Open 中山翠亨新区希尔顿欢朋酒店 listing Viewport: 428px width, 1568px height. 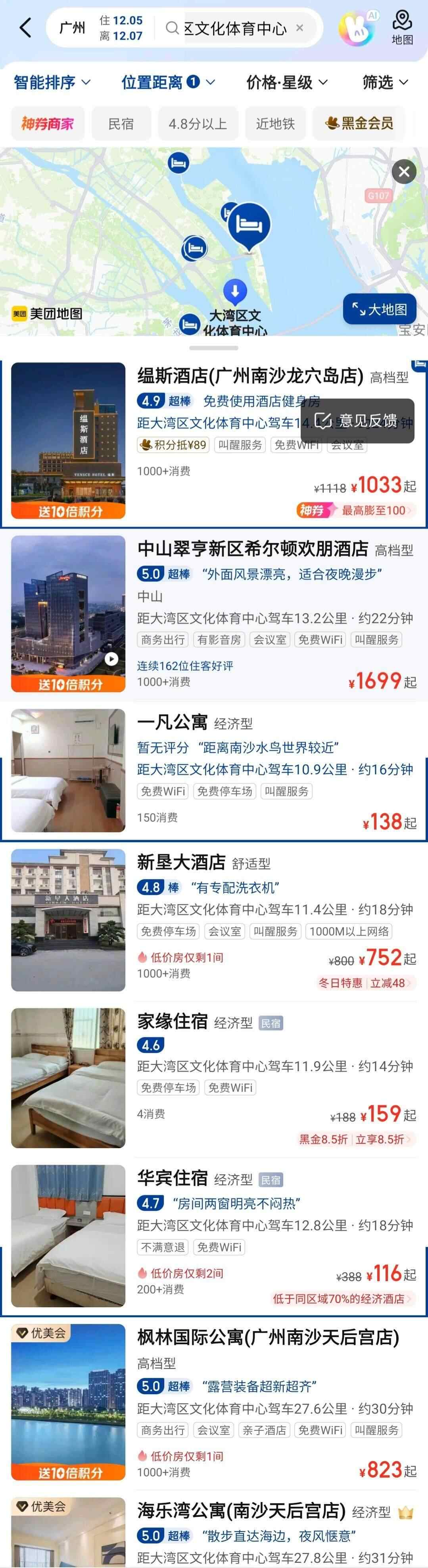coord(252,549)
